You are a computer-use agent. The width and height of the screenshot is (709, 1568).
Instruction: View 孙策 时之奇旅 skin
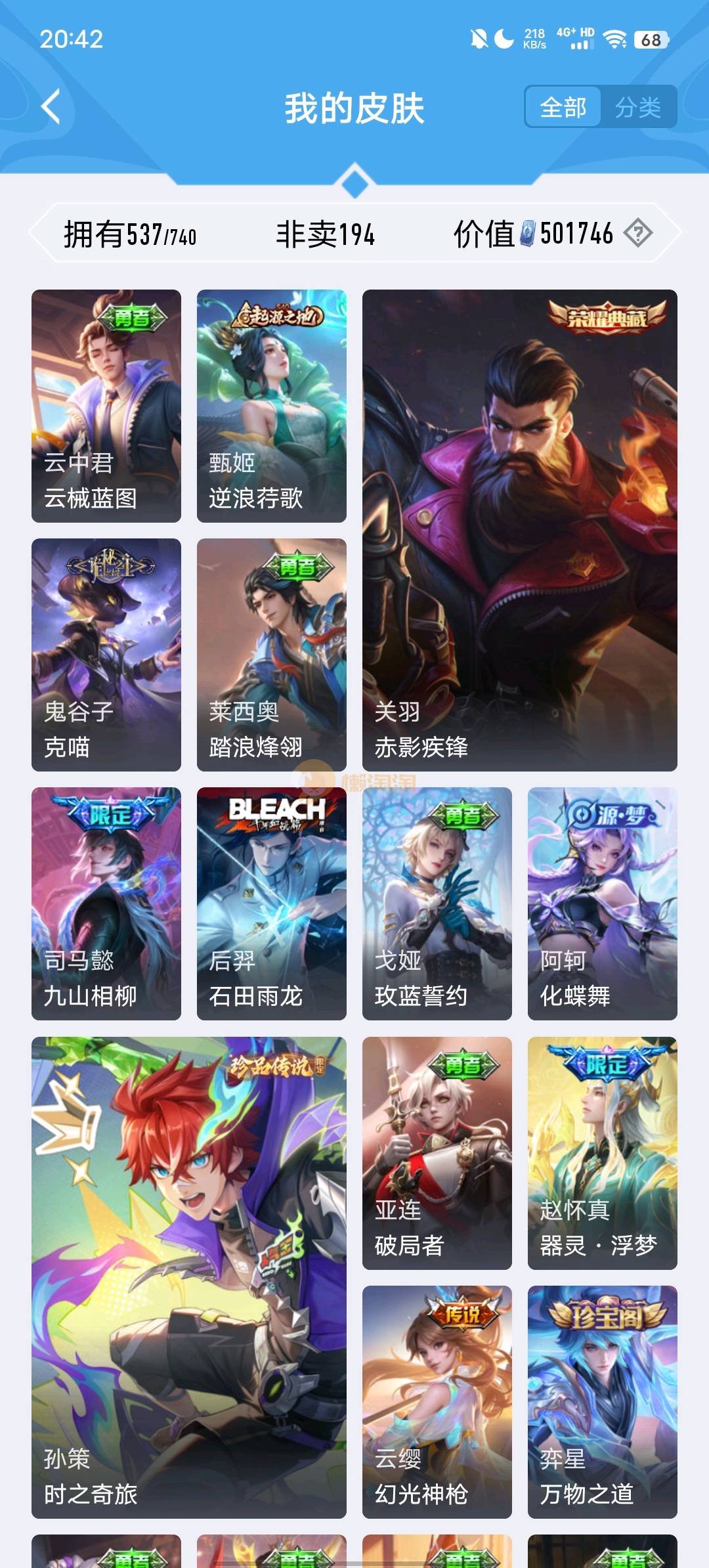tap(189, 1277)
